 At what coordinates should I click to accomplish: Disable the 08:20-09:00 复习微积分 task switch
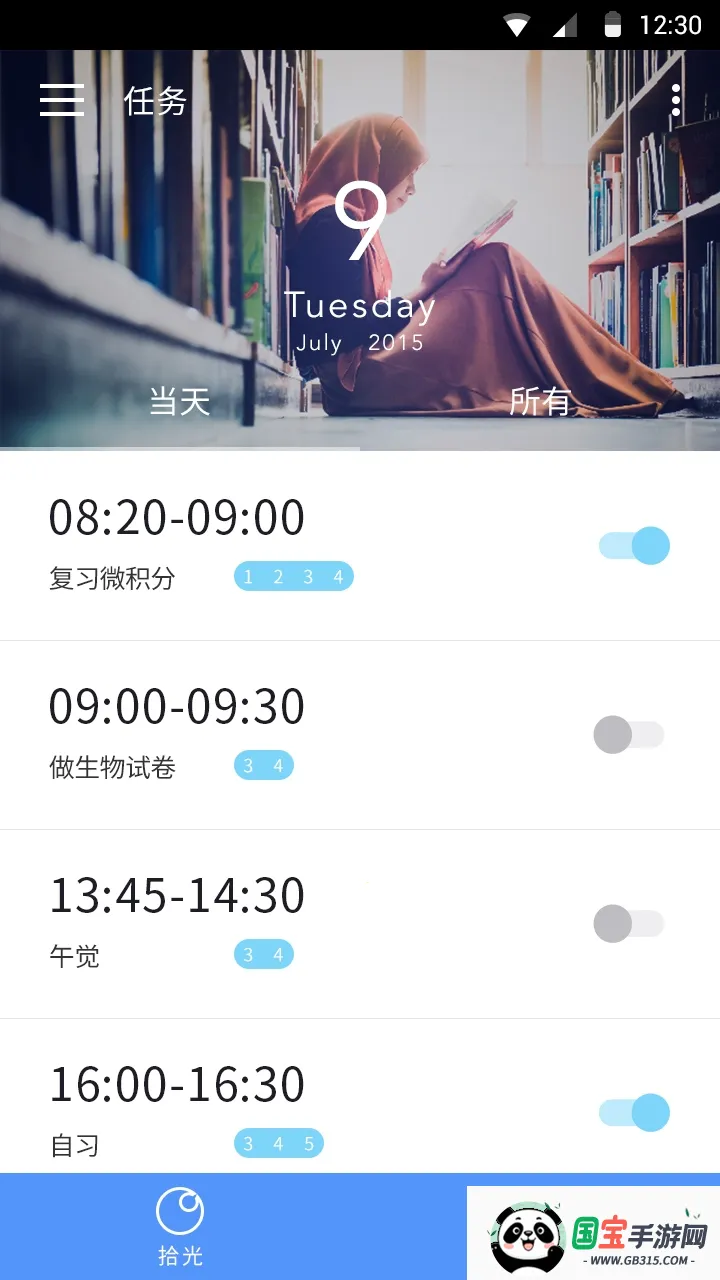634,546
